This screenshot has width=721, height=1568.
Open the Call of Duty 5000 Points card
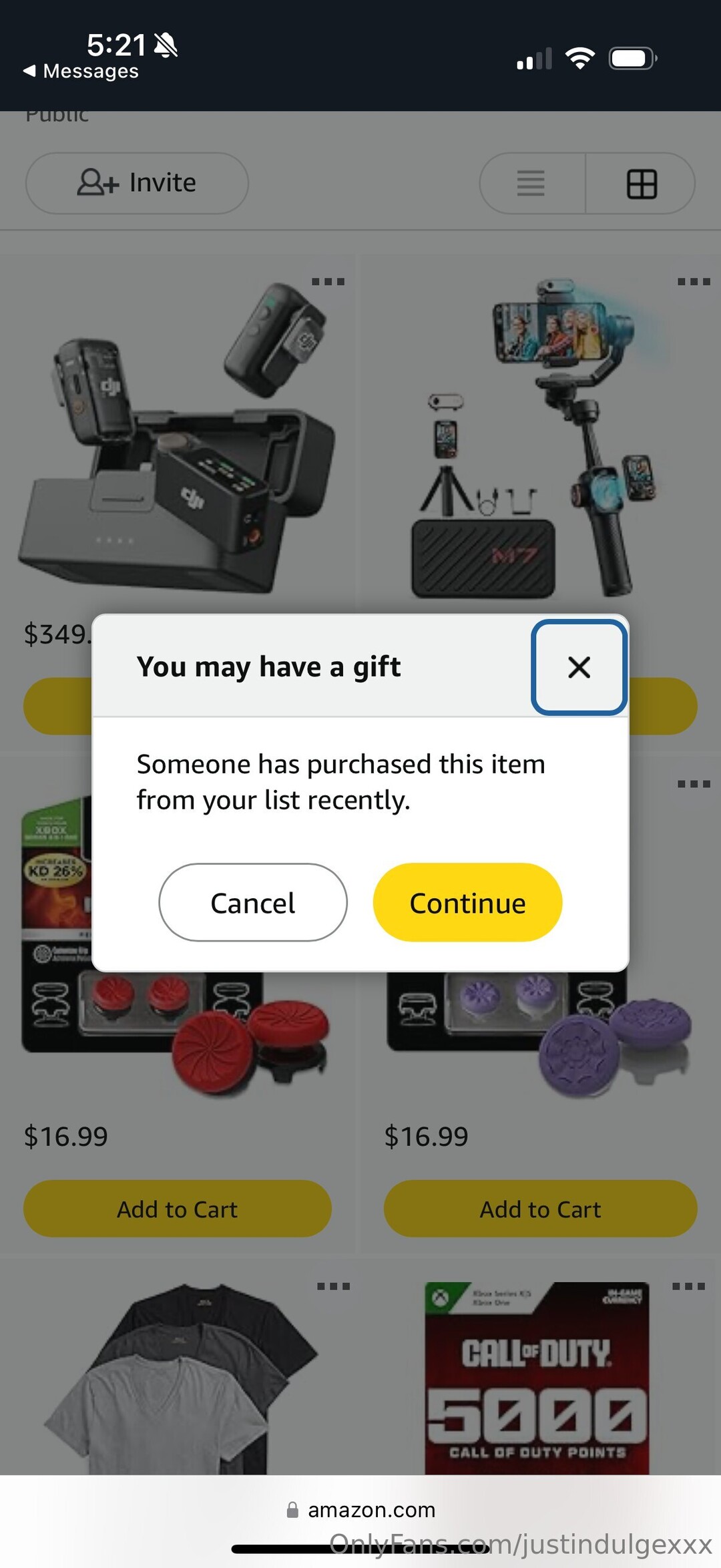[537, 1382]
